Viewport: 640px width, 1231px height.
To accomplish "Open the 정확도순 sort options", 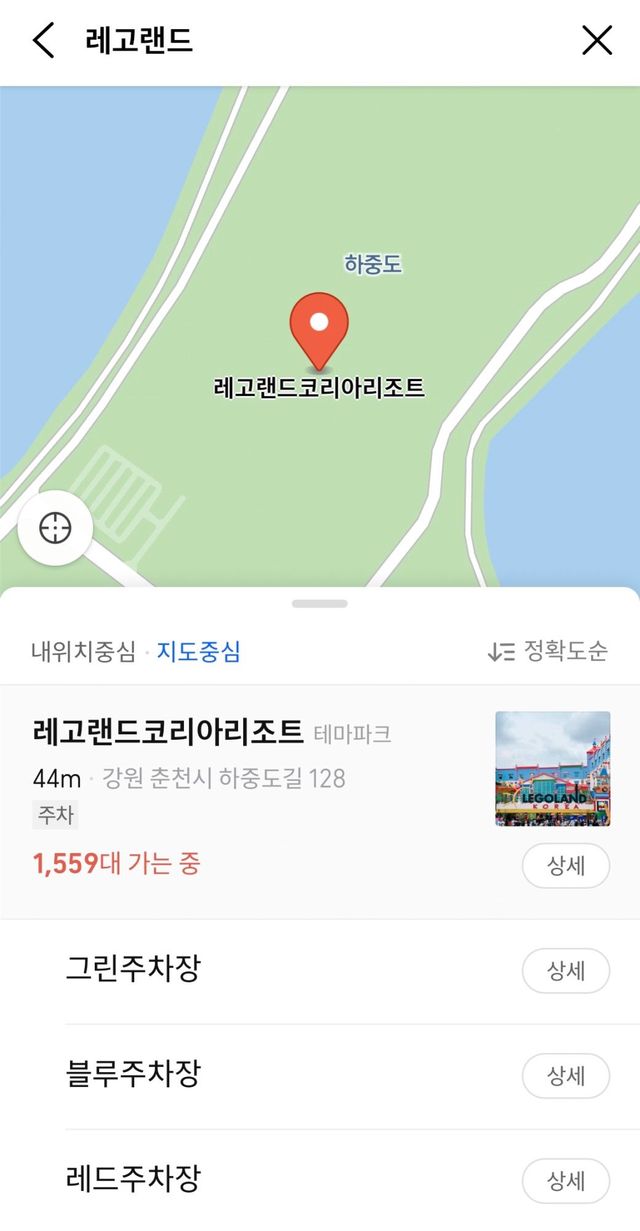I will point(548,652).
